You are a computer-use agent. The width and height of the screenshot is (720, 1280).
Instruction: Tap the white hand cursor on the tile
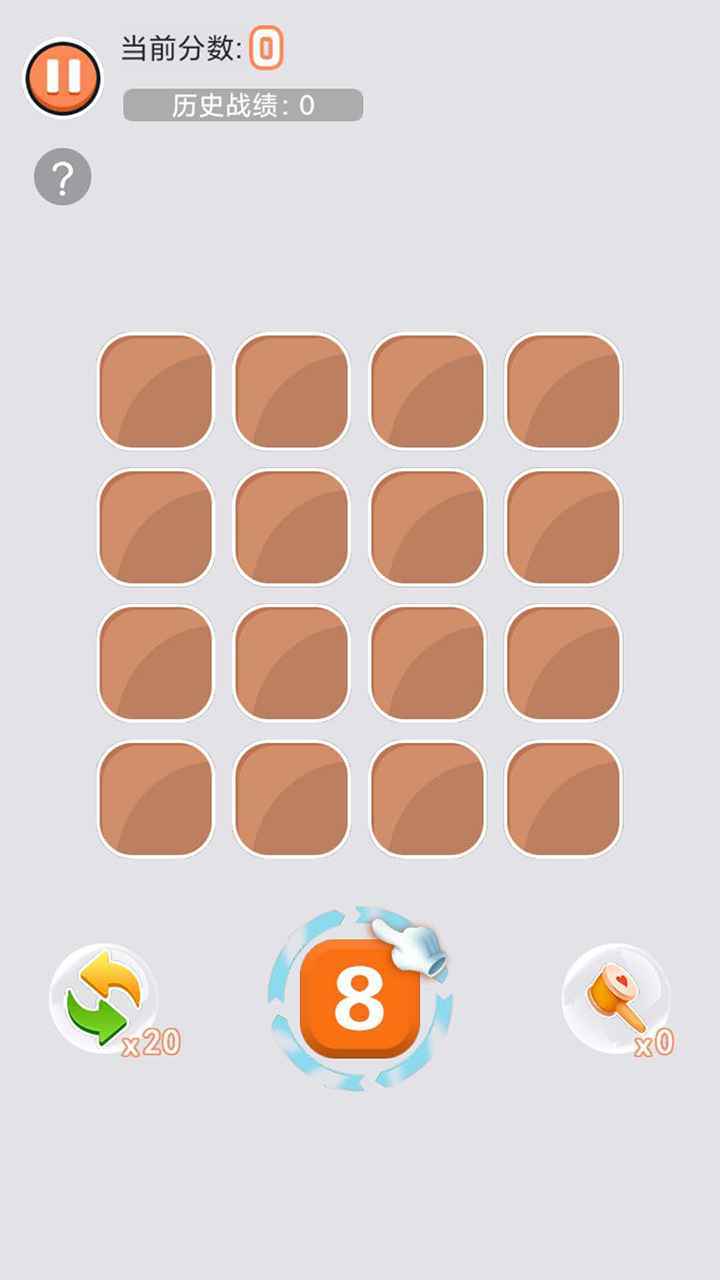coord(410,950)
